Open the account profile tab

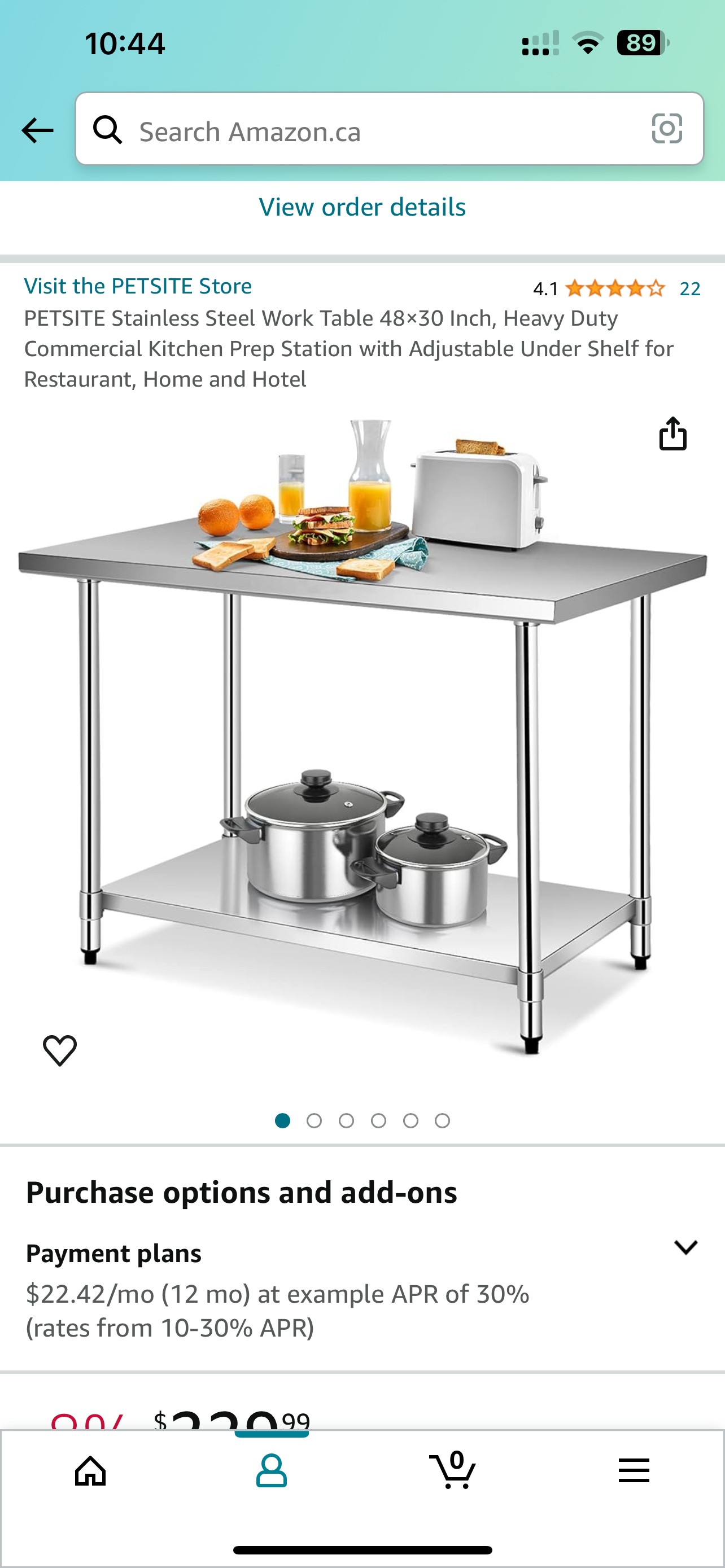272,1471
